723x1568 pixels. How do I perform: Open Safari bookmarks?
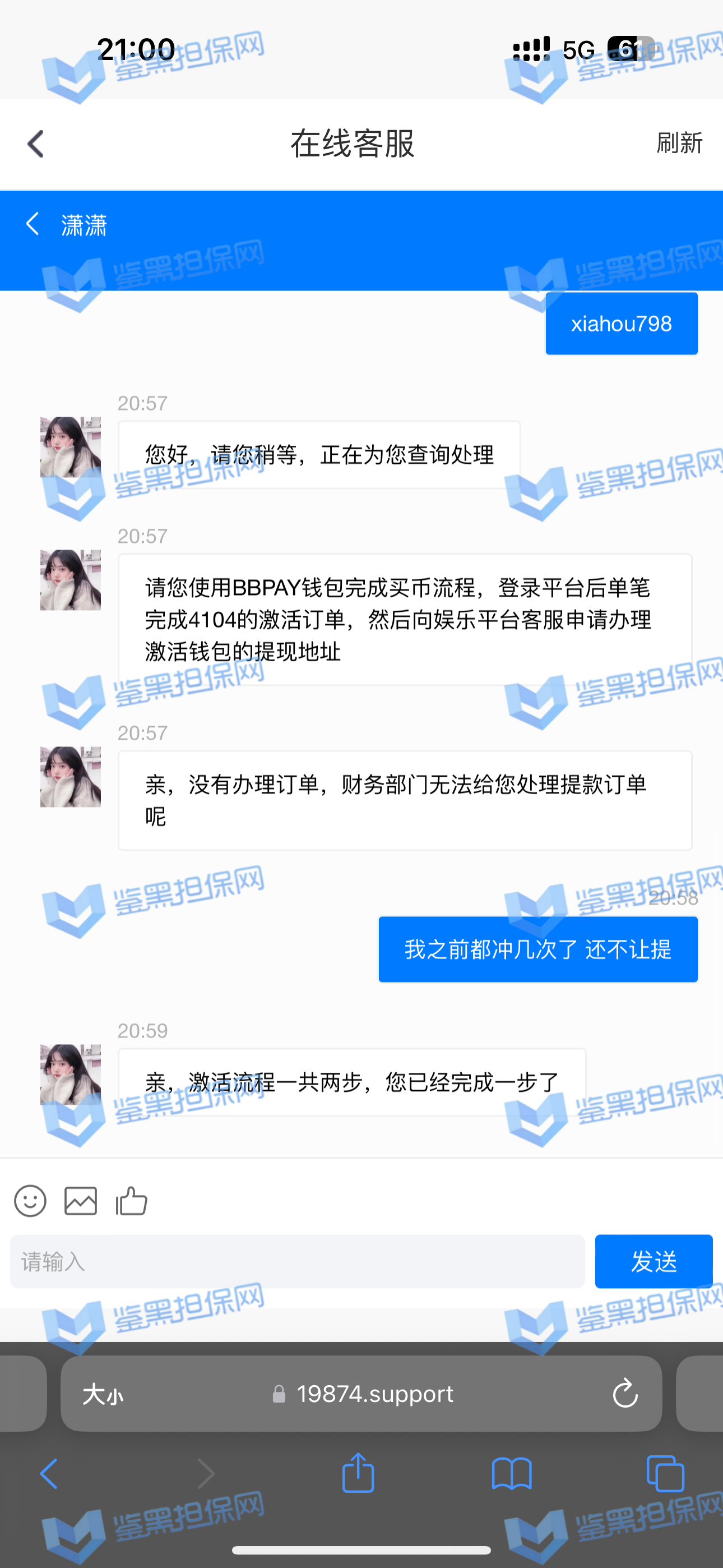(x=512, y=1474)
